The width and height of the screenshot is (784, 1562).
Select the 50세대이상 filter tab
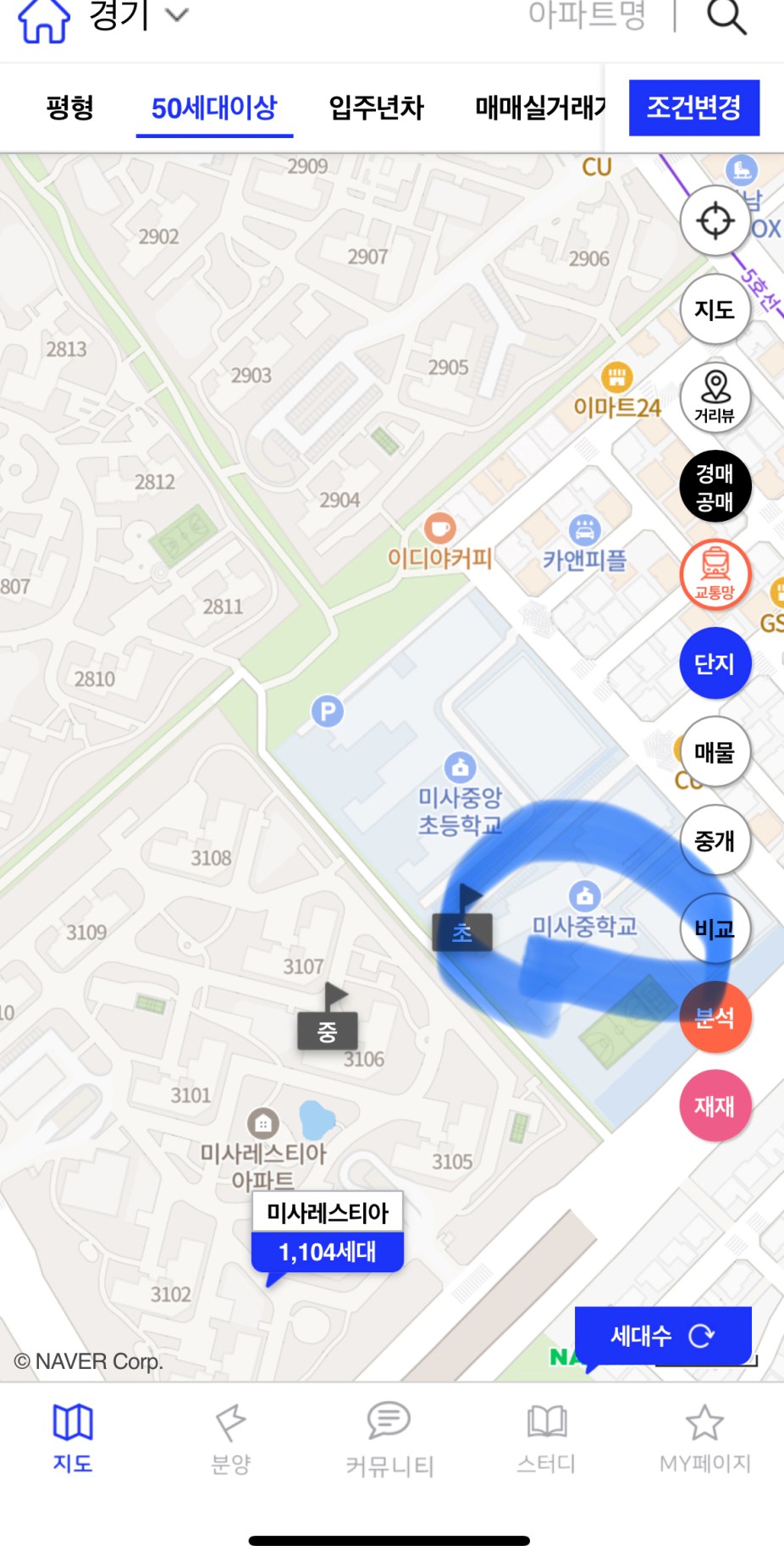click(214, 108)
